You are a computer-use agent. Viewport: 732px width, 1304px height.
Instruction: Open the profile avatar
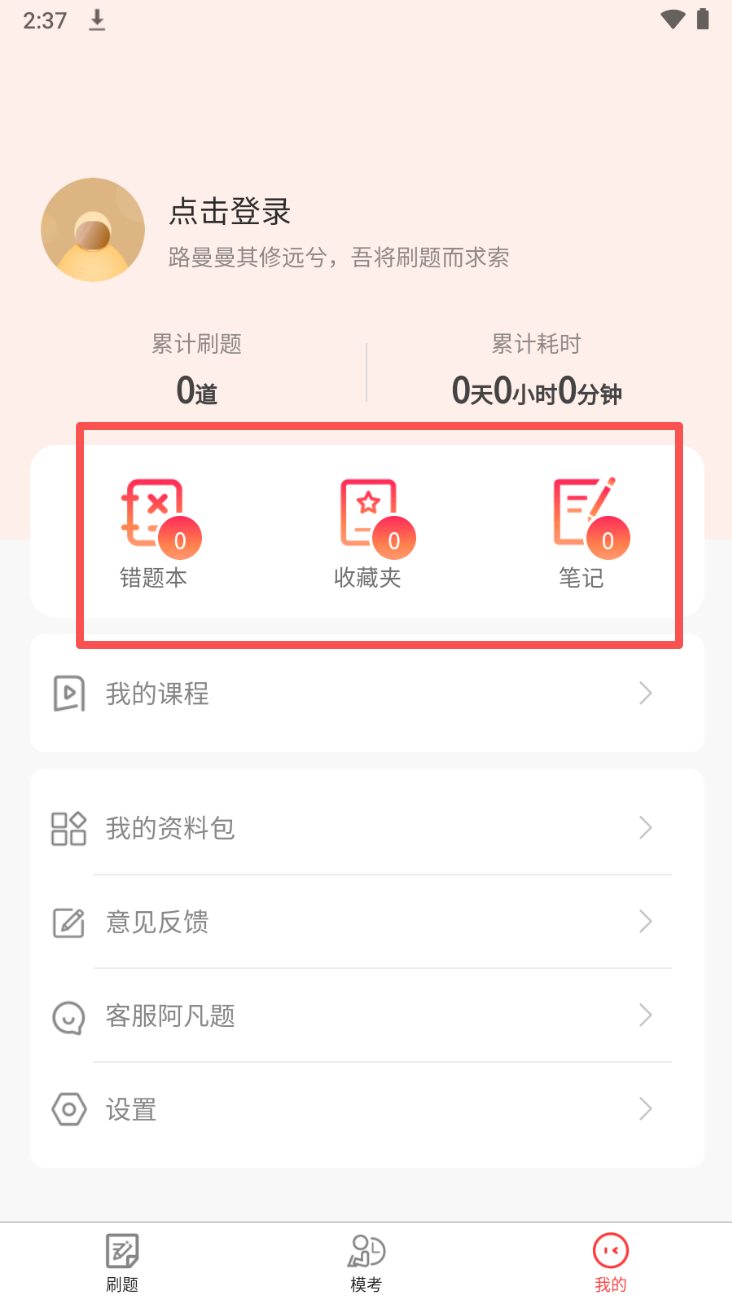pos(92,230)
